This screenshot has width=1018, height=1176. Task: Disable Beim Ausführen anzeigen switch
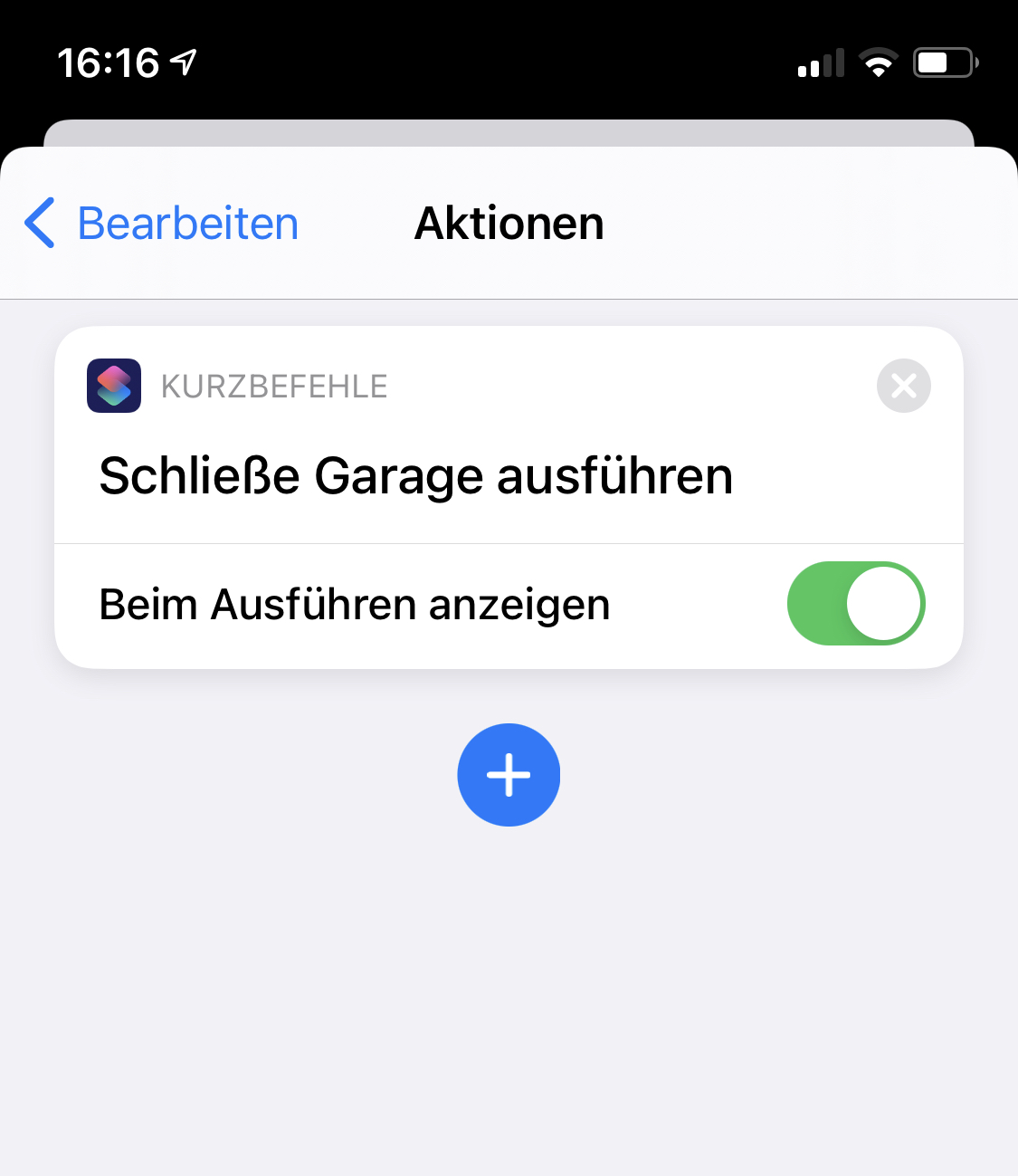(x=855, y=604)
